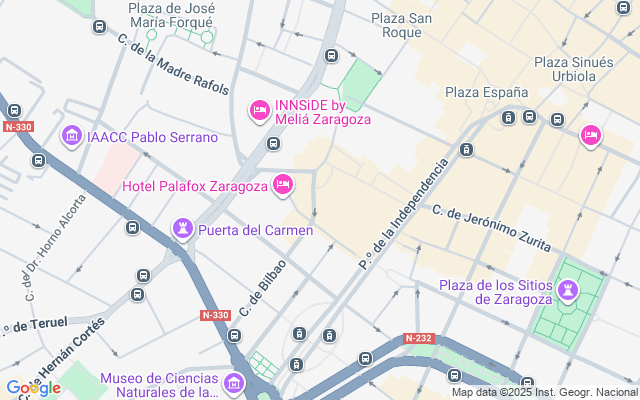View the Puerta del Carmen landmark marker
Screen dimensions: 640x400
point(183,229)
